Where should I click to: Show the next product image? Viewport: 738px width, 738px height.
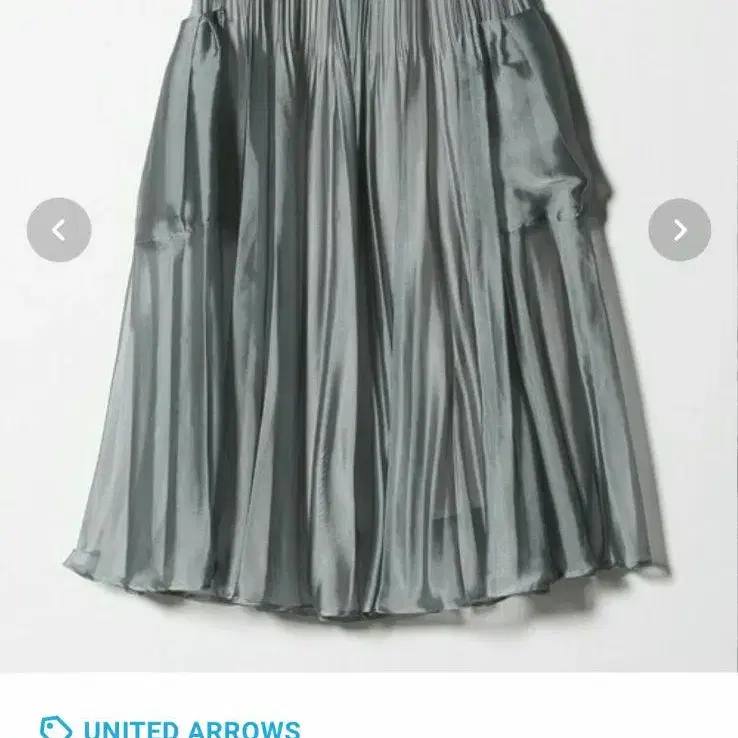coord(680,230)
